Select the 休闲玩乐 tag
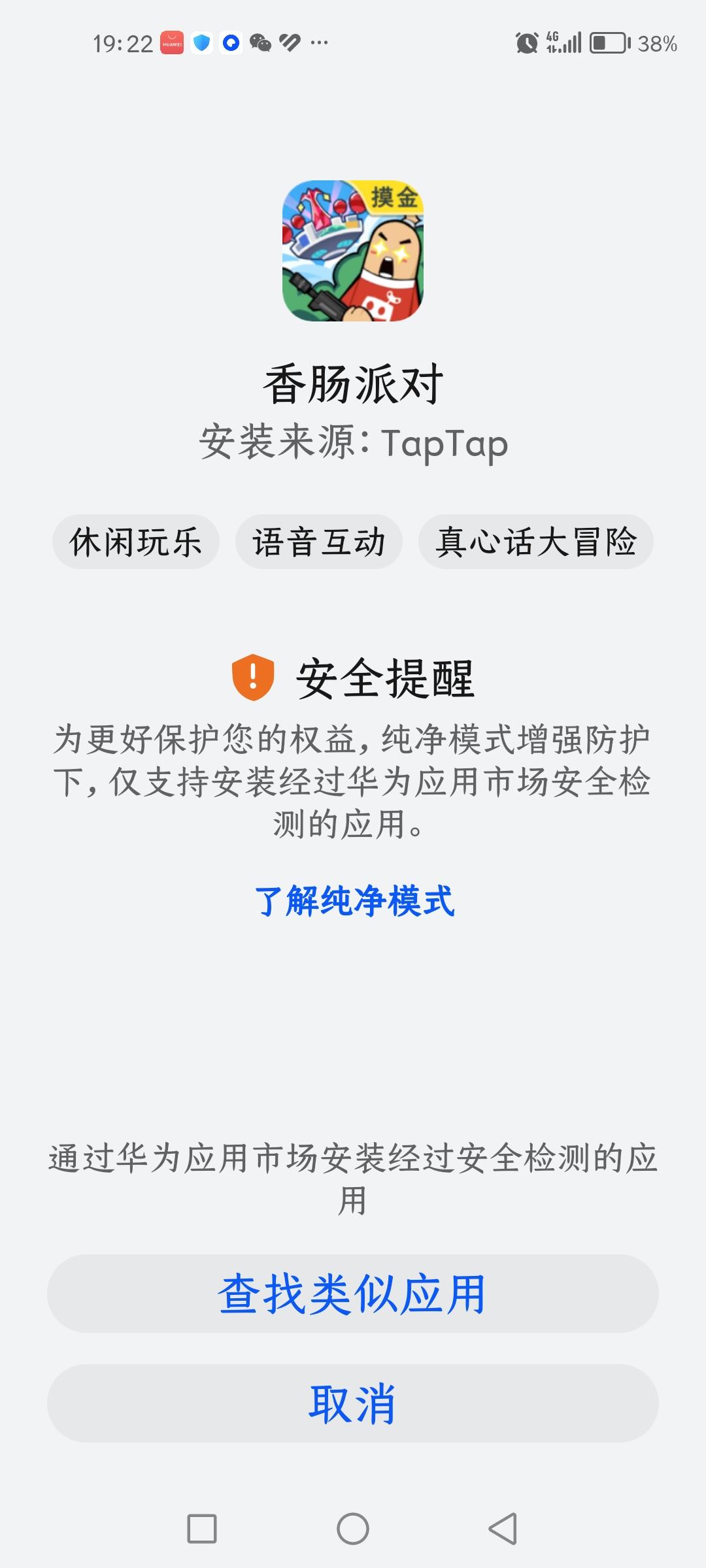Image resolution: width=706 pixels, height=1568 pixels. click(x=133, y=542)
